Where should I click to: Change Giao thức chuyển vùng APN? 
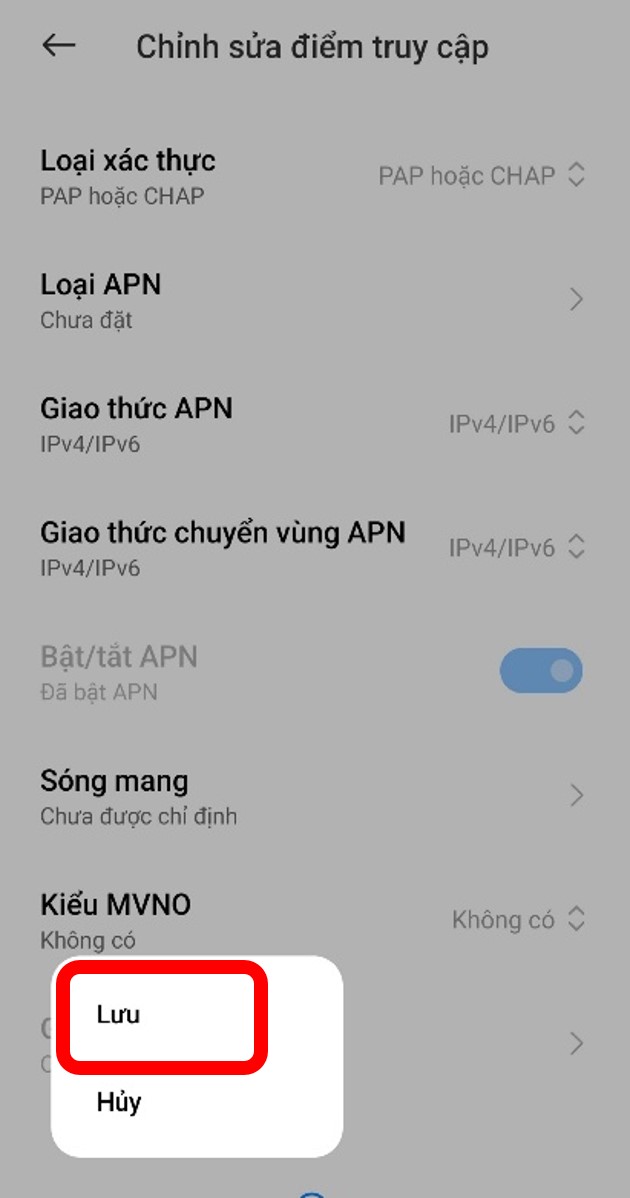[315, 547]
